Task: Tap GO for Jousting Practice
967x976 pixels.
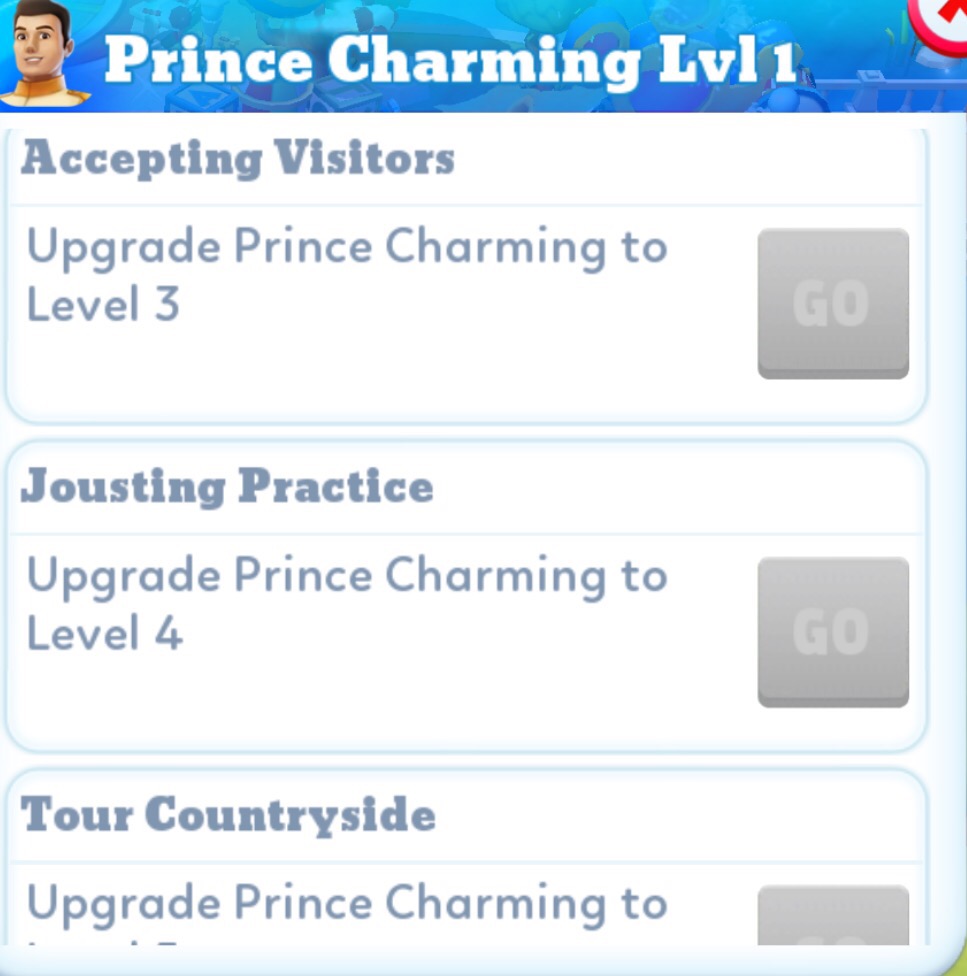Action: [x=832, y=631]
